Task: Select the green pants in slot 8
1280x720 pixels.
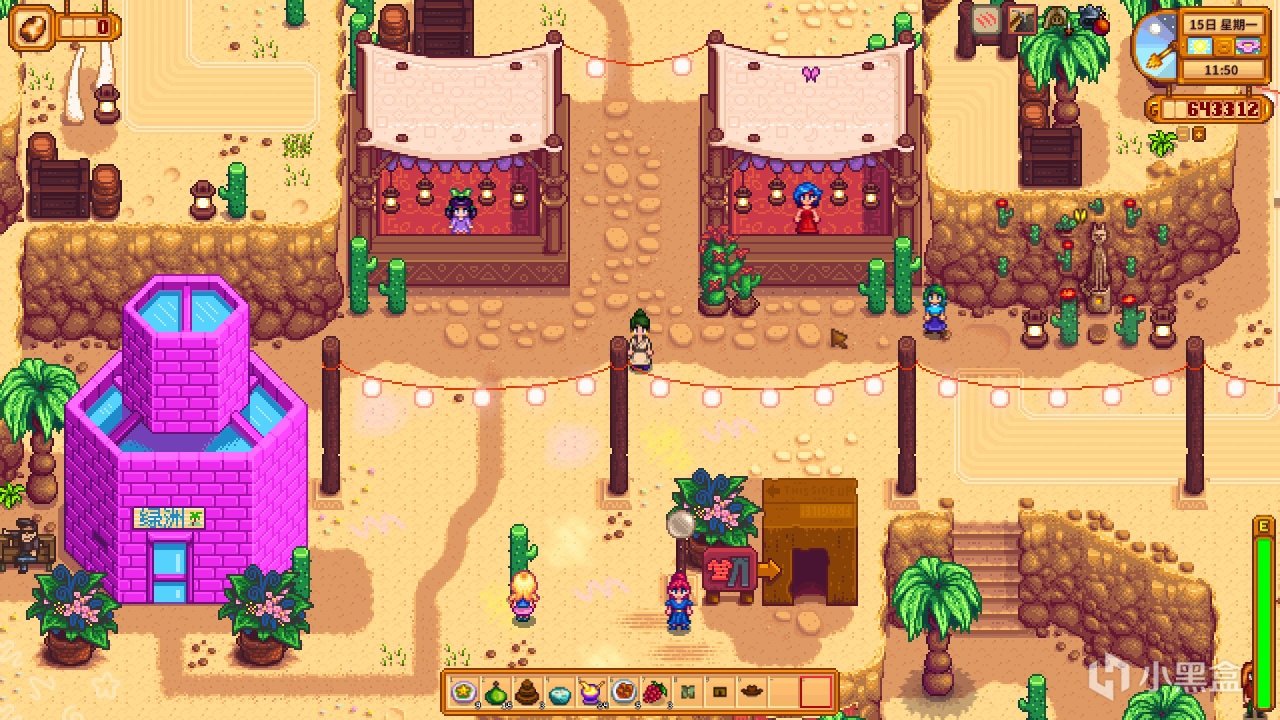Action: click(x=688, y=691)
